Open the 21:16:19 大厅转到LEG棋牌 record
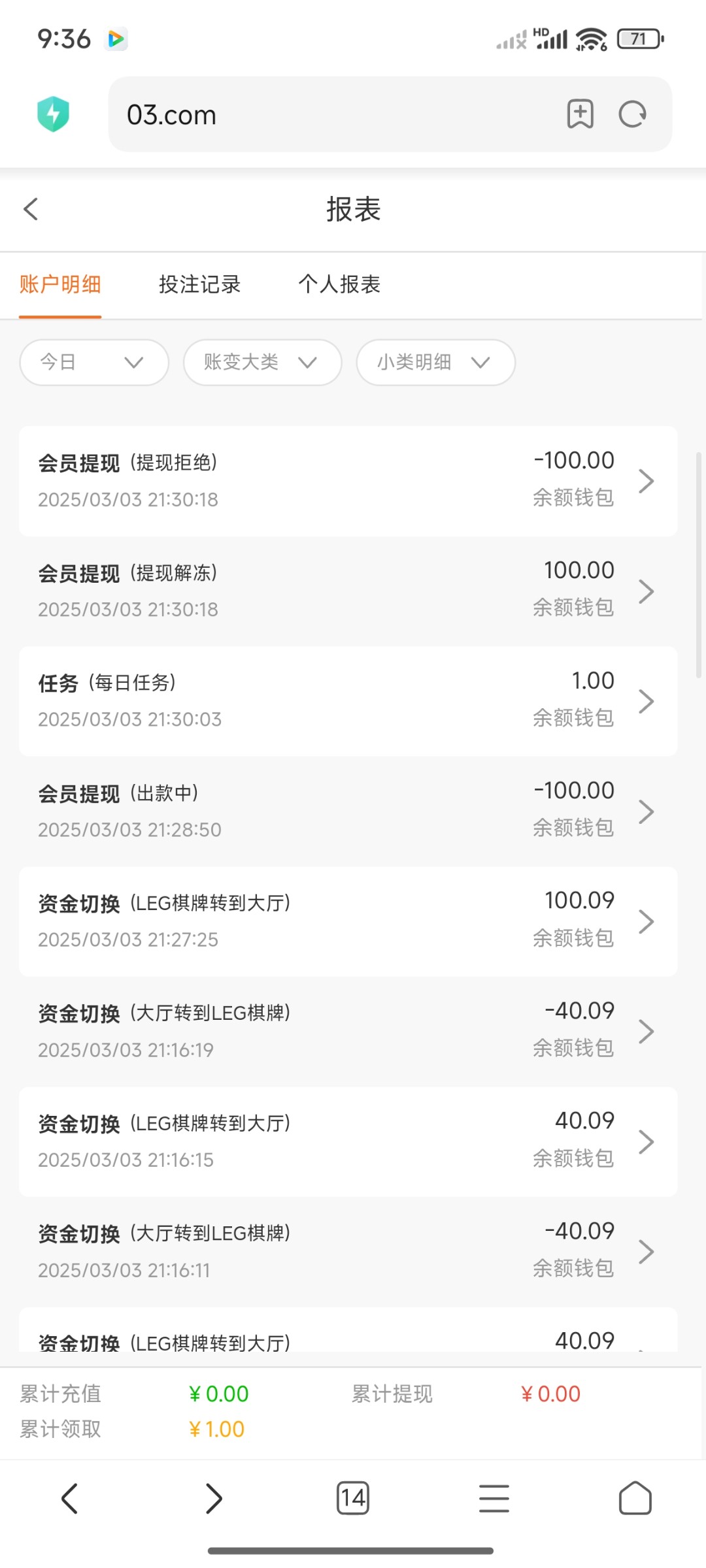The height and width of the screenshot is (1568, 706). tap(348, 1032)
